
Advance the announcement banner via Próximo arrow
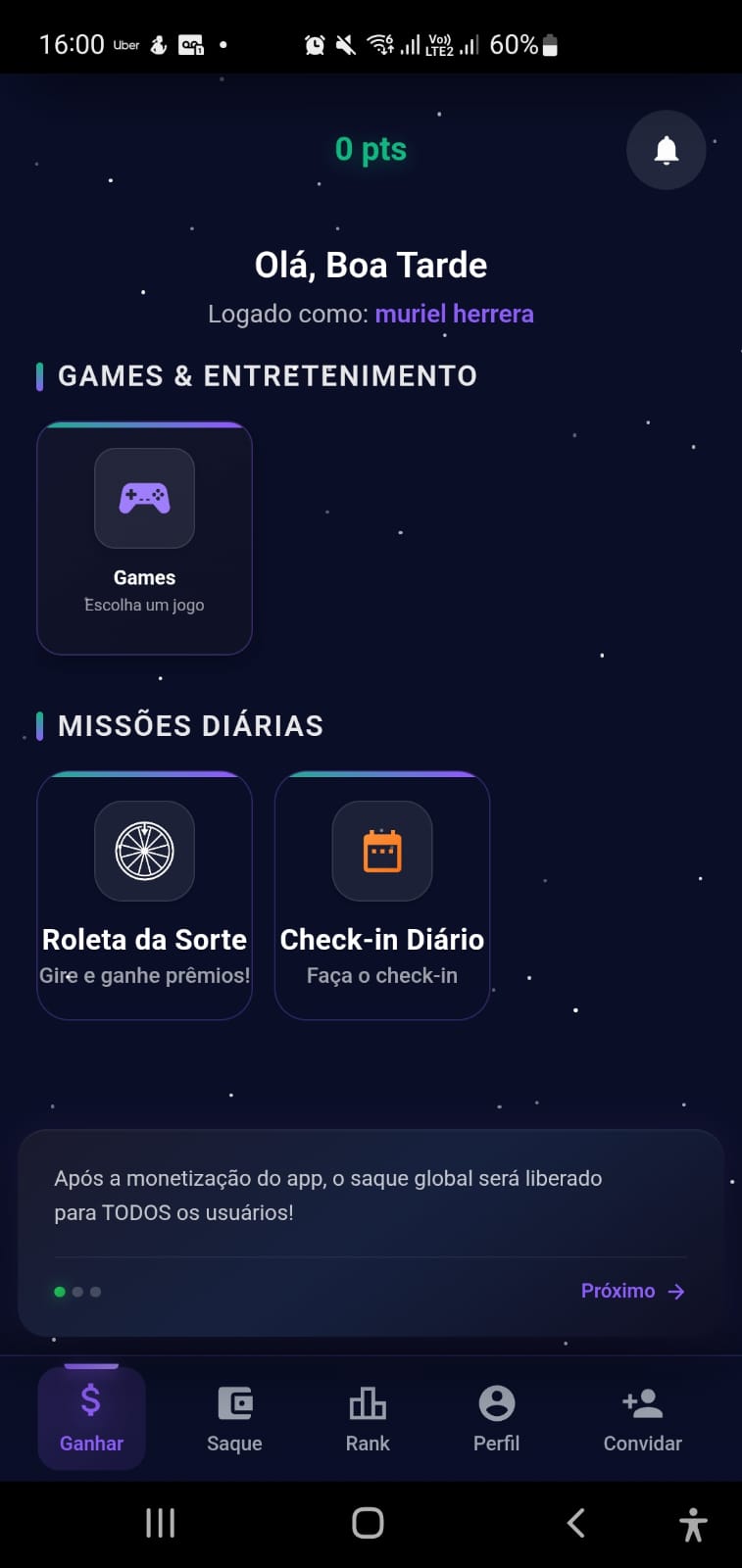[633, 1291]
